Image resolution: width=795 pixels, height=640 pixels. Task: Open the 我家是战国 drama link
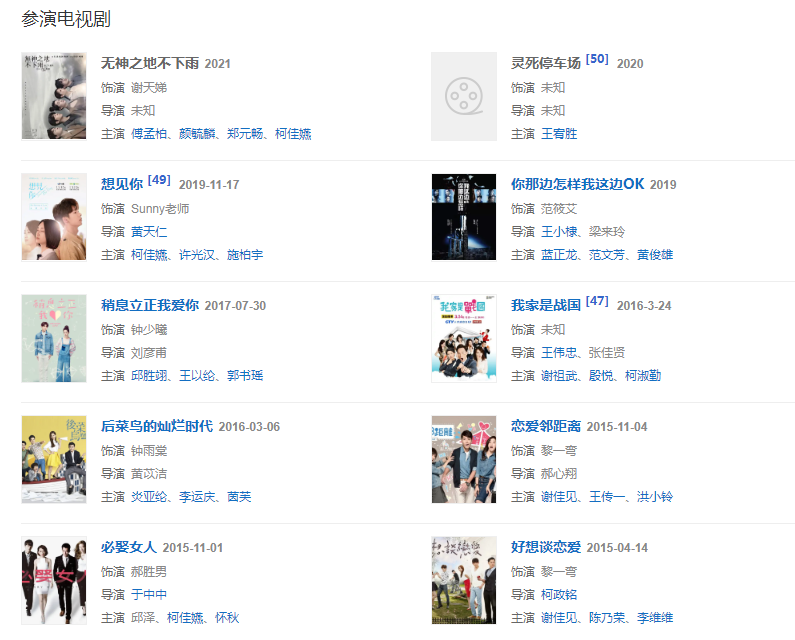545,305
